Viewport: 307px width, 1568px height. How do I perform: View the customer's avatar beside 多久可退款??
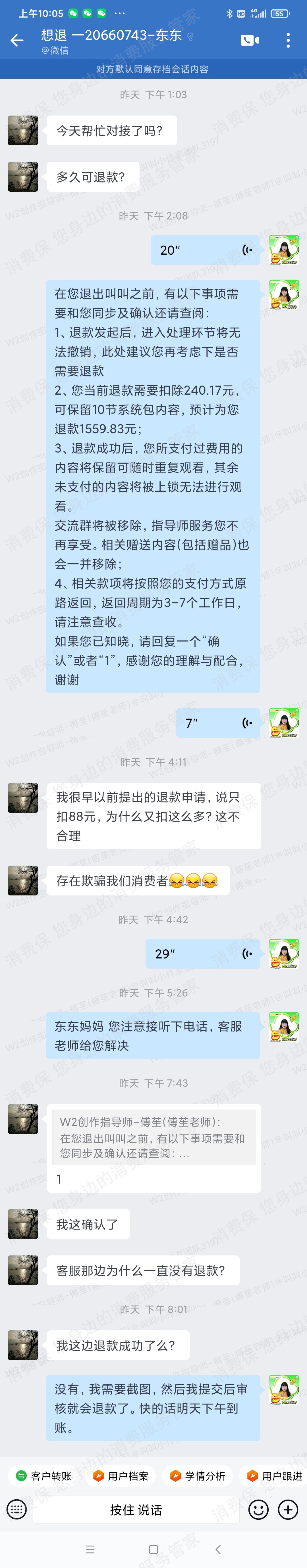23,177
